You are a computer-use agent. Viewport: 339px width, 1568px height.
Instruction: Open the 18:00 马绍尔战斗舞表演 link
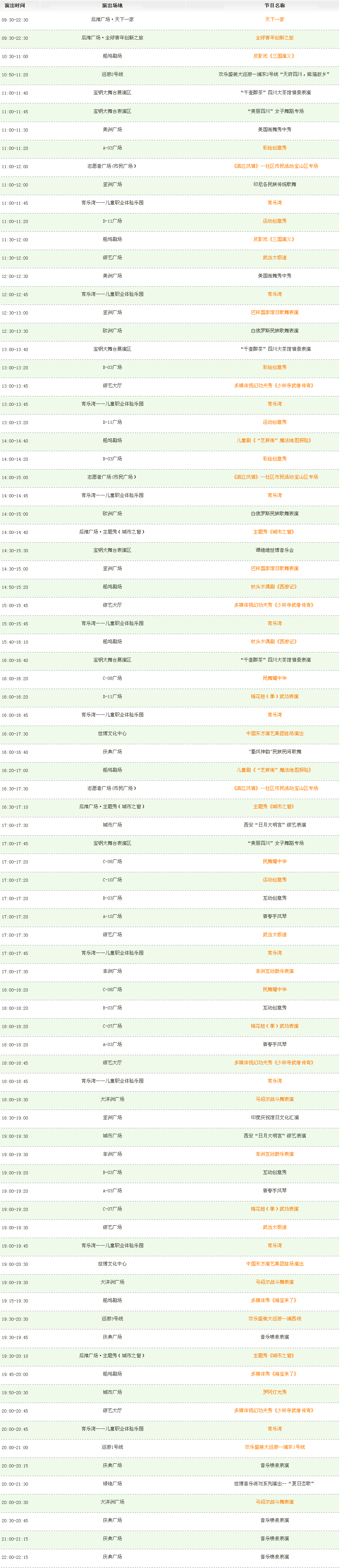pos(275,1099)
